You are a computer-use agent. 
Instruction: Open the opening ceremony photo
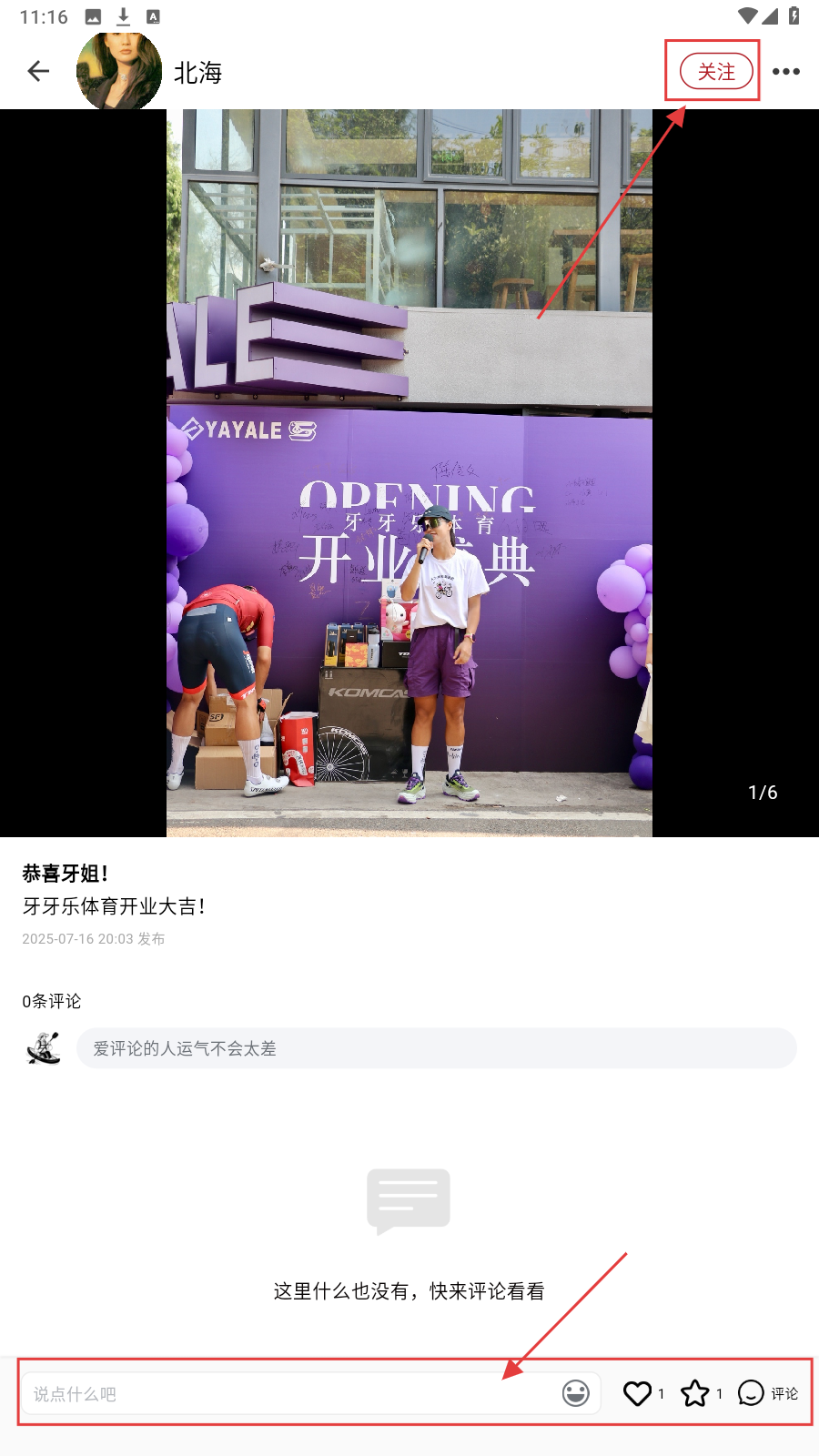pos(409,473)
